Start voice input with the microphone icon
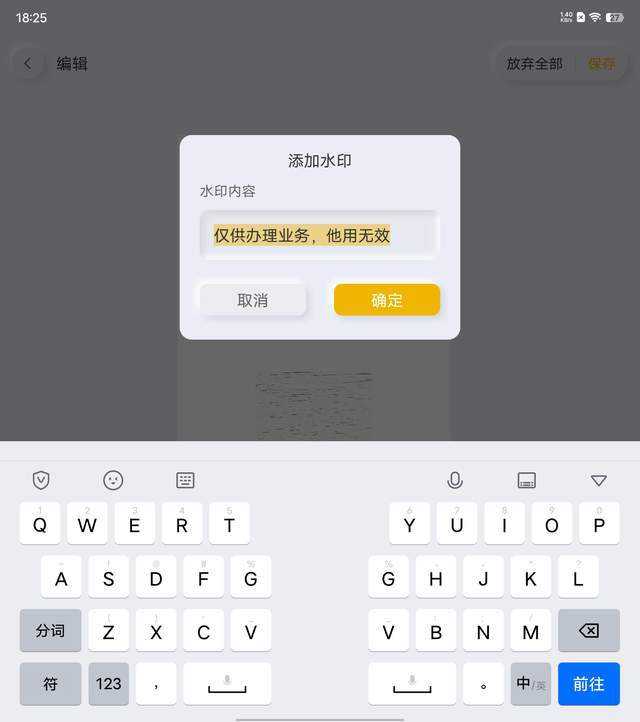This screenshot has height=722, width=640. coord(455,481)
